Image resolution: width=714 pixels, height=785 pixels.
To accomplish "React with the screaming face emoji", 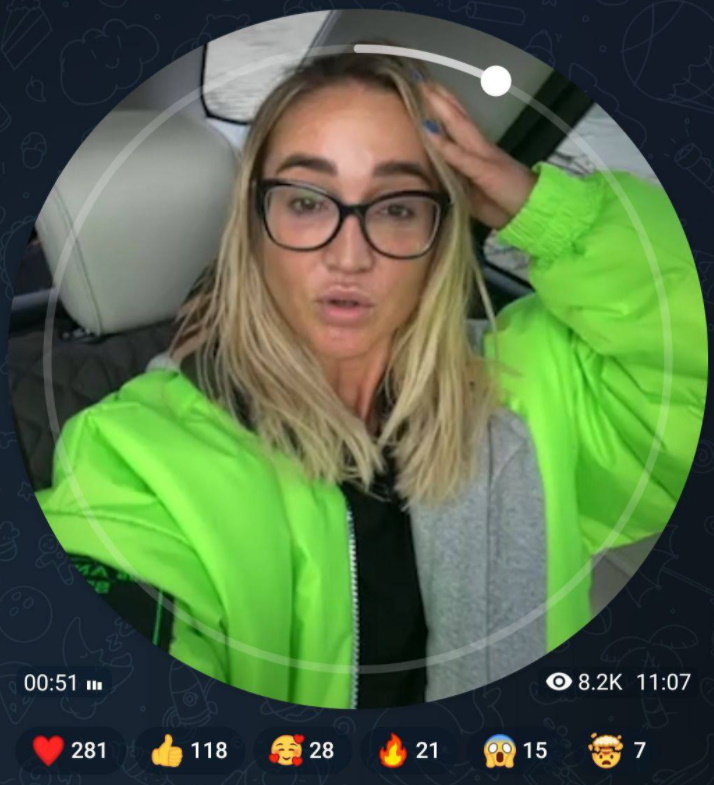I will [515, 750].
